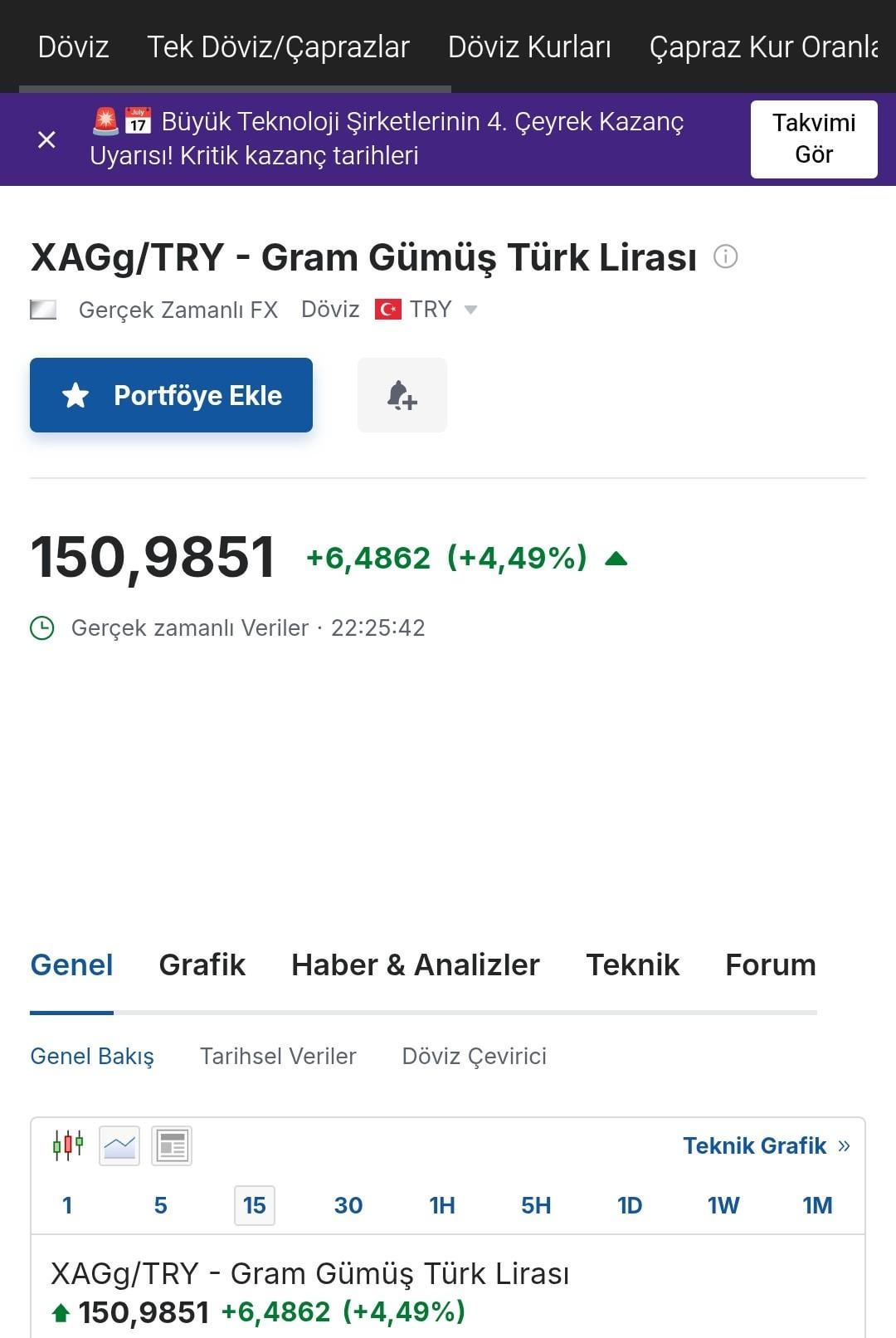Viewport: 896px width, 1338px height.
Task: Switch chart to area line view
Action: (119, 1146)
